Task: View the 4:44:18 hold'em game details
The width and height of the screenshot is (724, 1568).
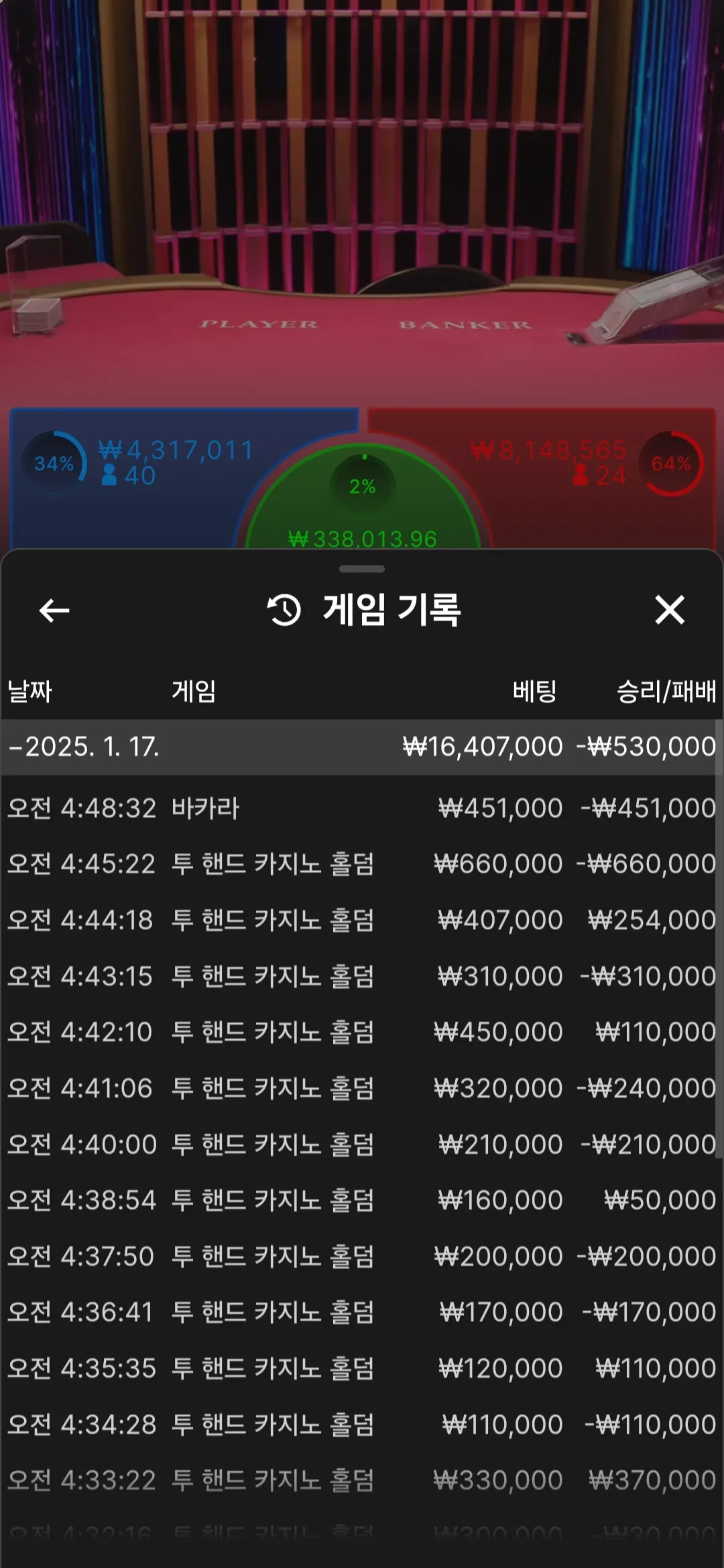Action: (362, 920)
